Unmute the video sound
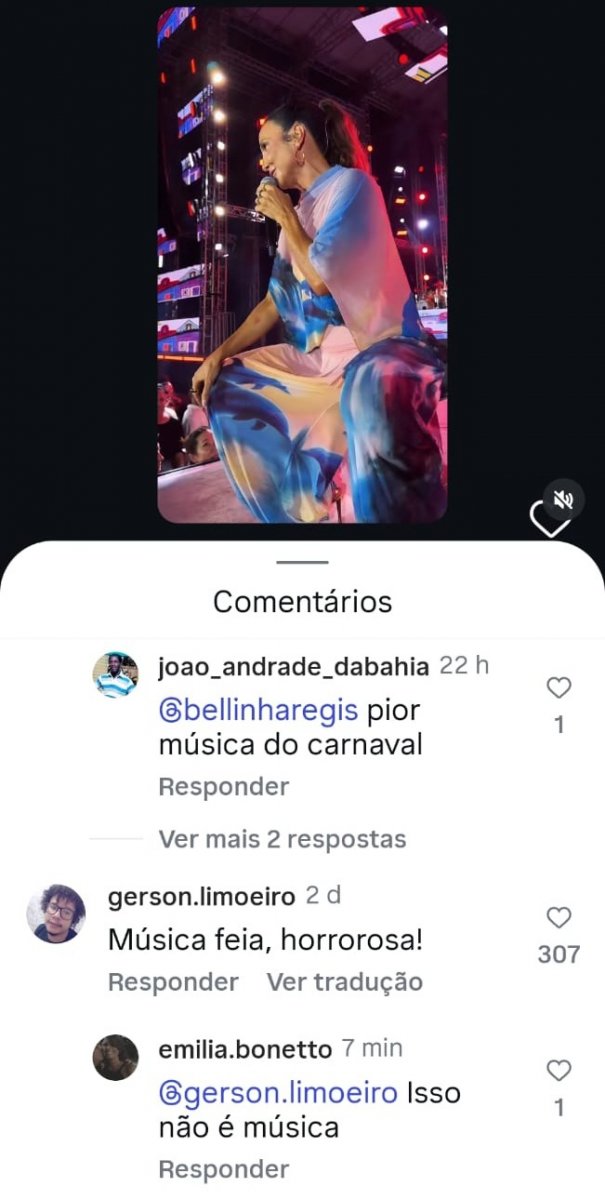The width and height of the screenshot is (605, 1200). coord(563,499)
